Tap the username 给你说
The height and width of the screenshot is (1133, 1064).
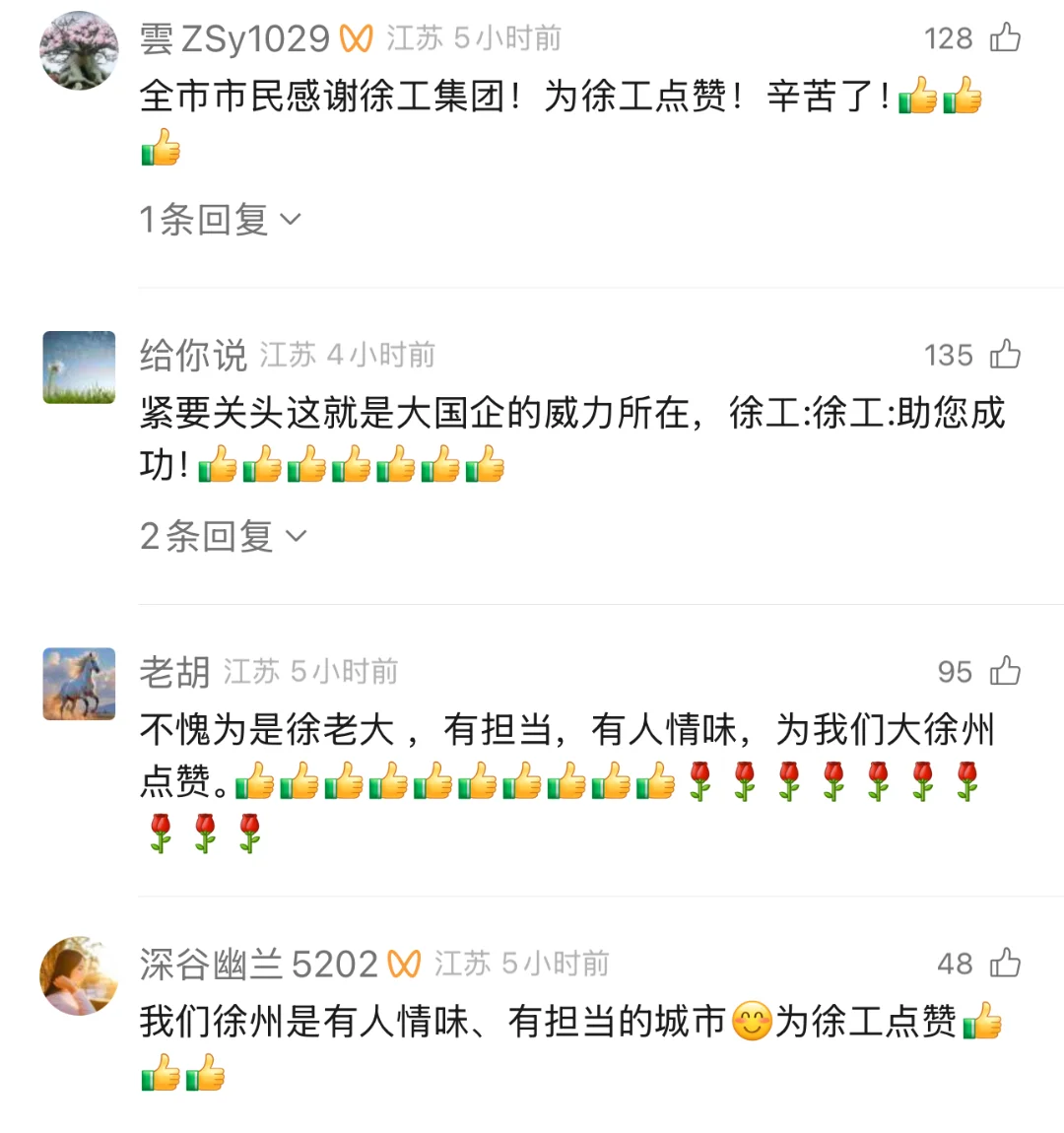[193, 356]
